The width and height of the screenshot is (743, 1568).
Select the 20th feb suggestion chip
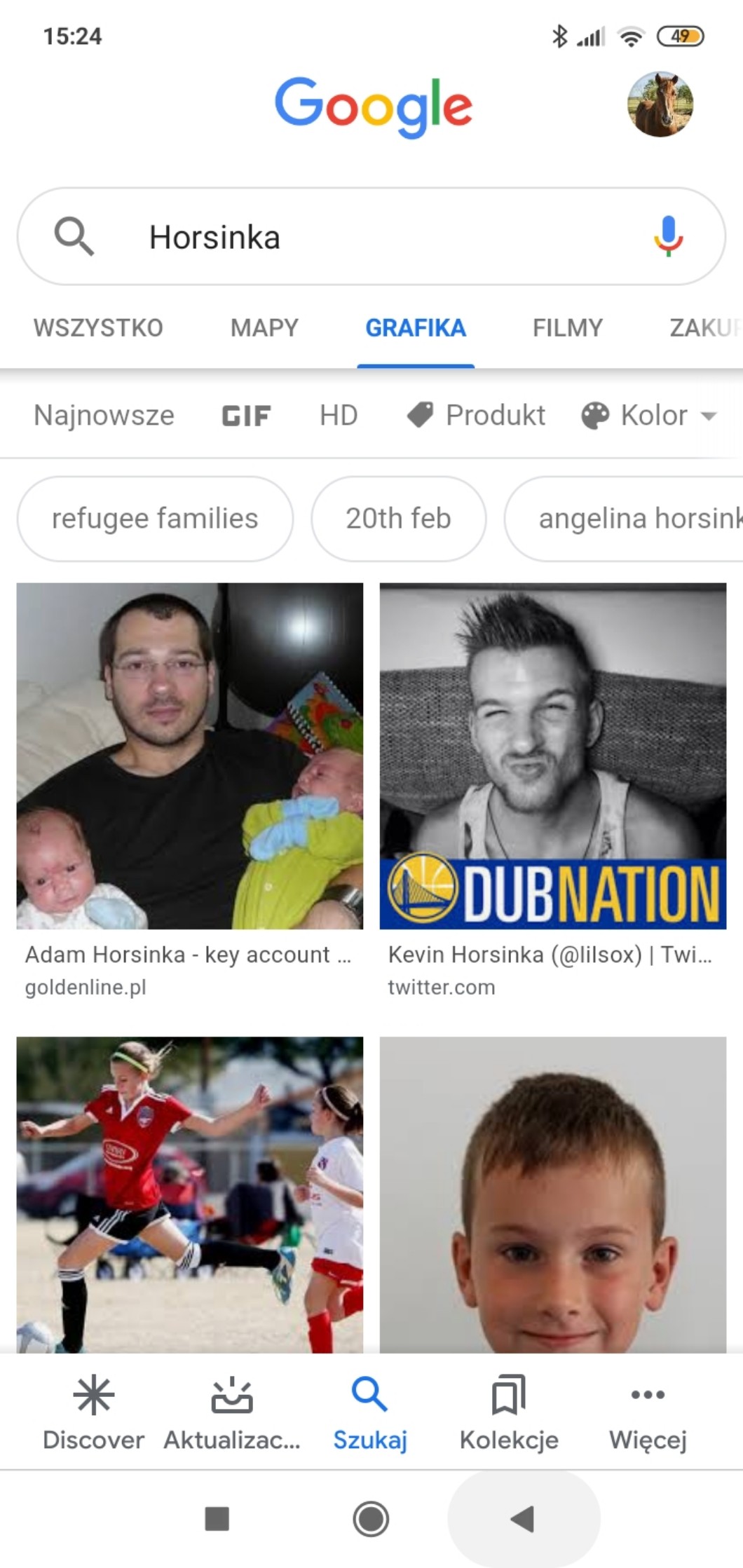click(x=398, y=519)
